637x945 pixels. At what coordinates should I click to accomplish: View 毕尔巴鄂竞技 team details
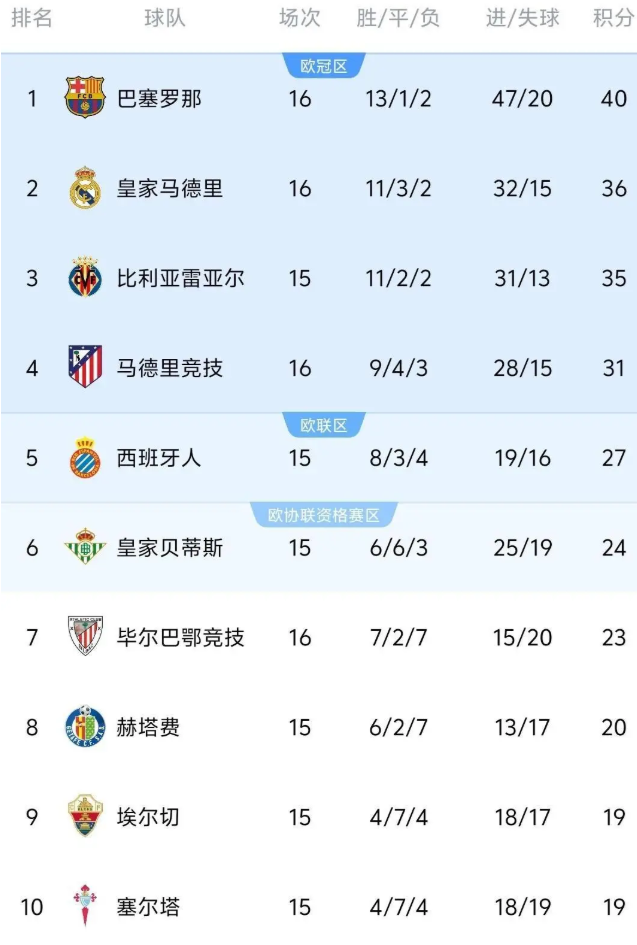[180, 637]
